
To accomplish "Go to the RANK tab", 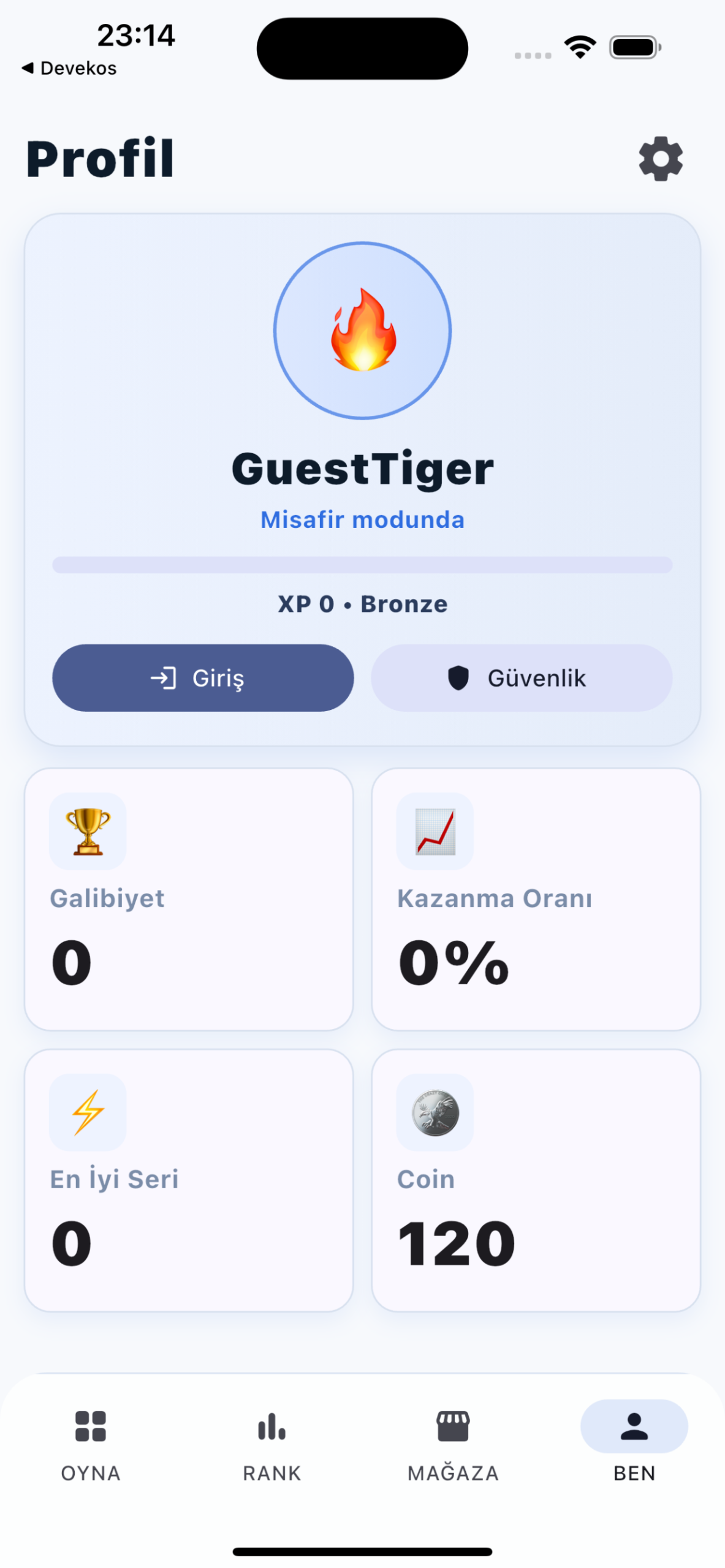I will click(x=271, y=1442).
